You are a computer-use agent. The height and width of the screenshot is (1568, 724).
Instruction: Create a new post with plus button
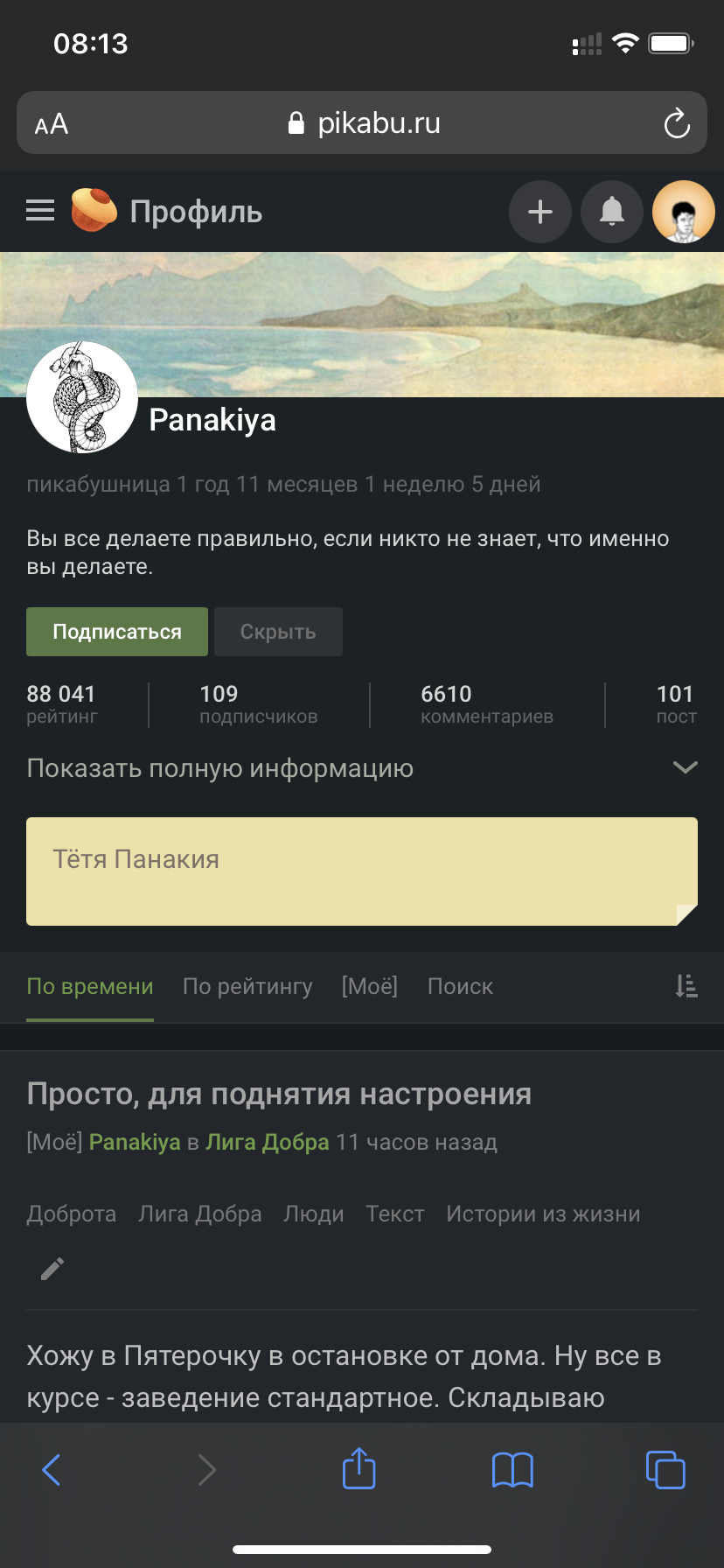[540, 212]
